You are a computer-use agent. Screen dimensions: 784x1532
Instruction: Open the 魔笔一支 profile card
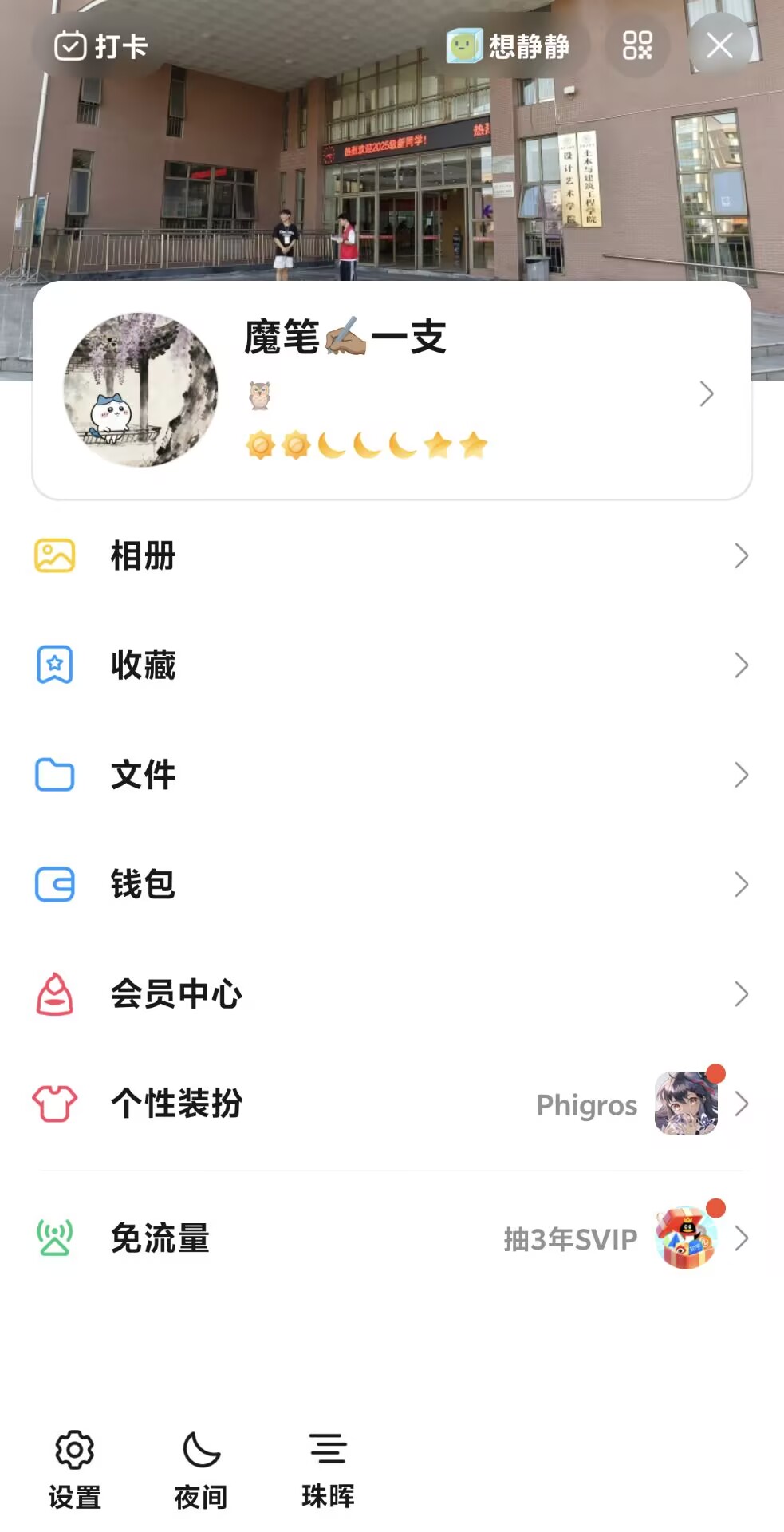click(392, 390)
